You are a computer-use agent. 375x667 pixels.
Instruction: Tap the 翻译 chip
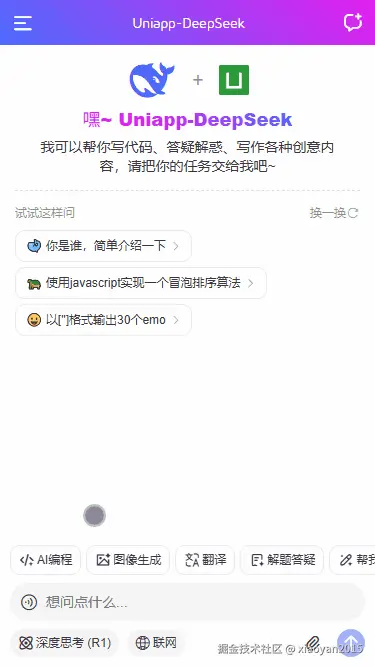205,560
